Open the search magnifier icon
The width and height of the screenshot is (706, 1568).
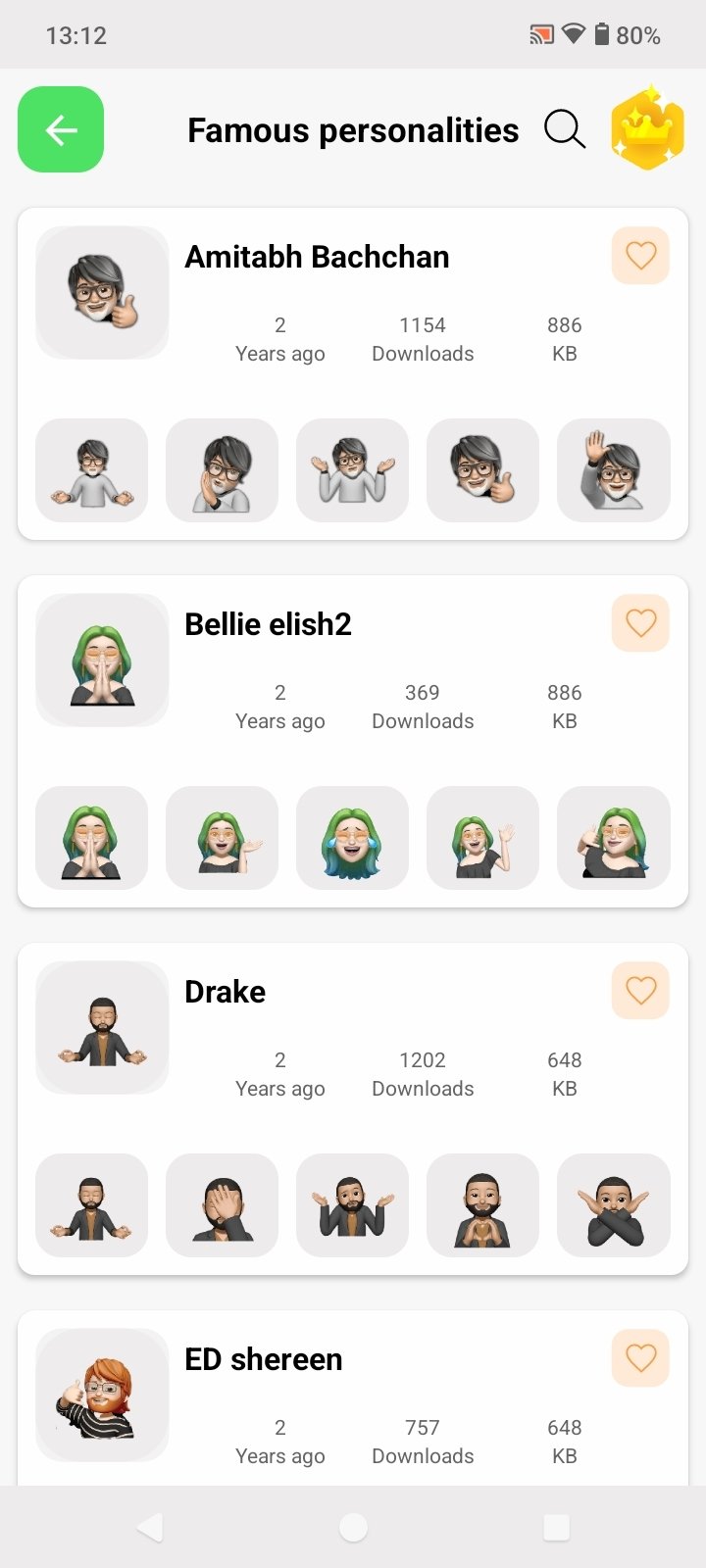565,129
